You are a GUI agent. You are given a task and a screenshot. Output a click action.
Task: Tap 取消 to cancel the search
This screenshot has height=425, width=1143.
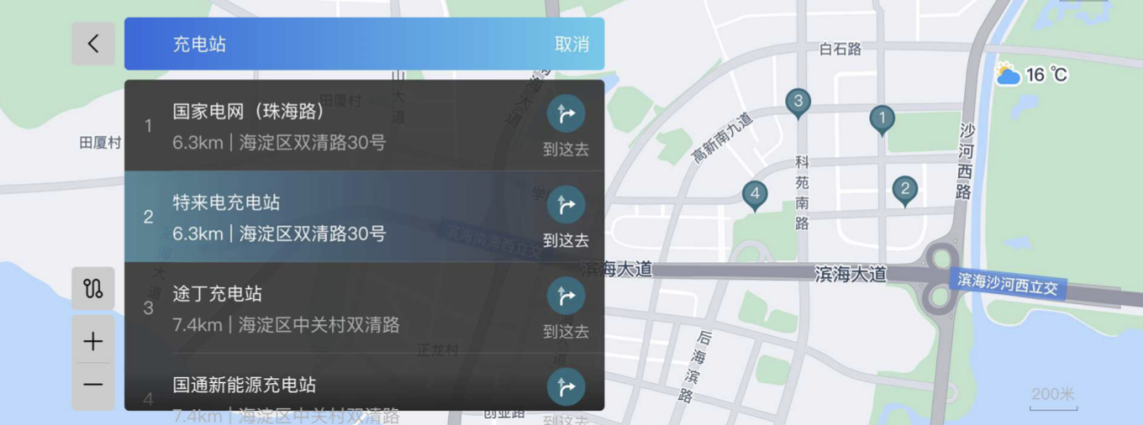click(571, 44)
